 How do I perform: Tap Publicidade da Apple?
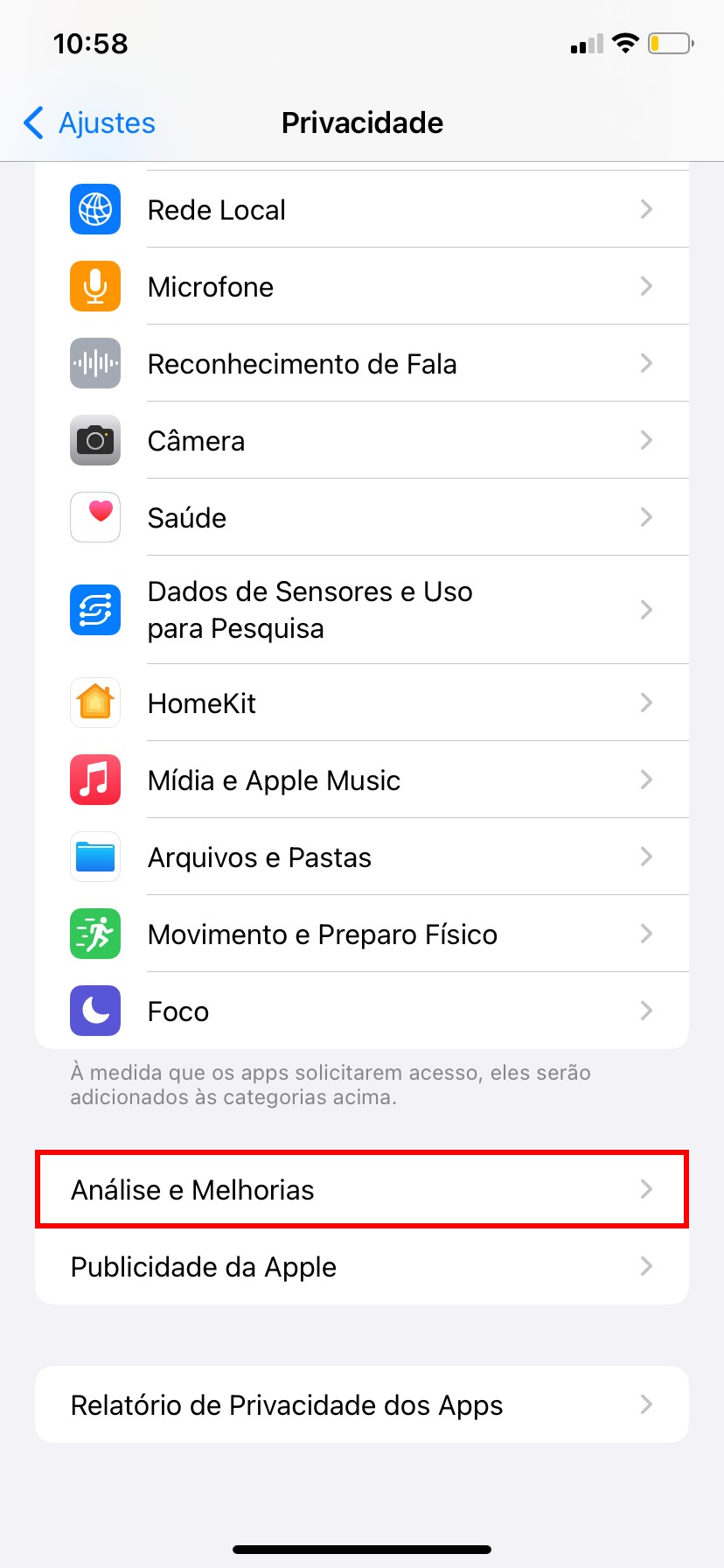(362, 1267)
